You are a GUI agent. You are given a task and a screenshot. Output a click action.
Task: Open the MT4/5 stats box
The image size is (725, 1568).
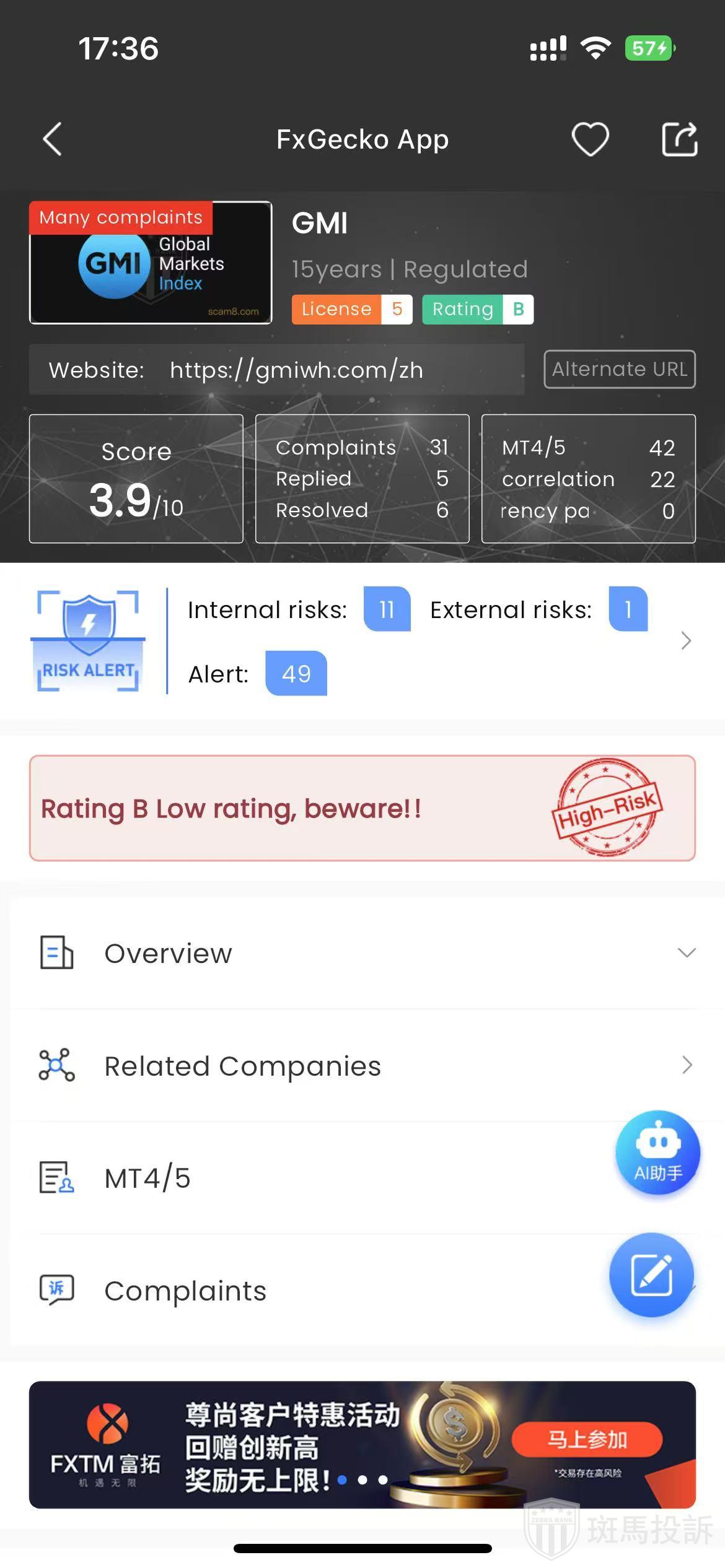coord(588,479)
